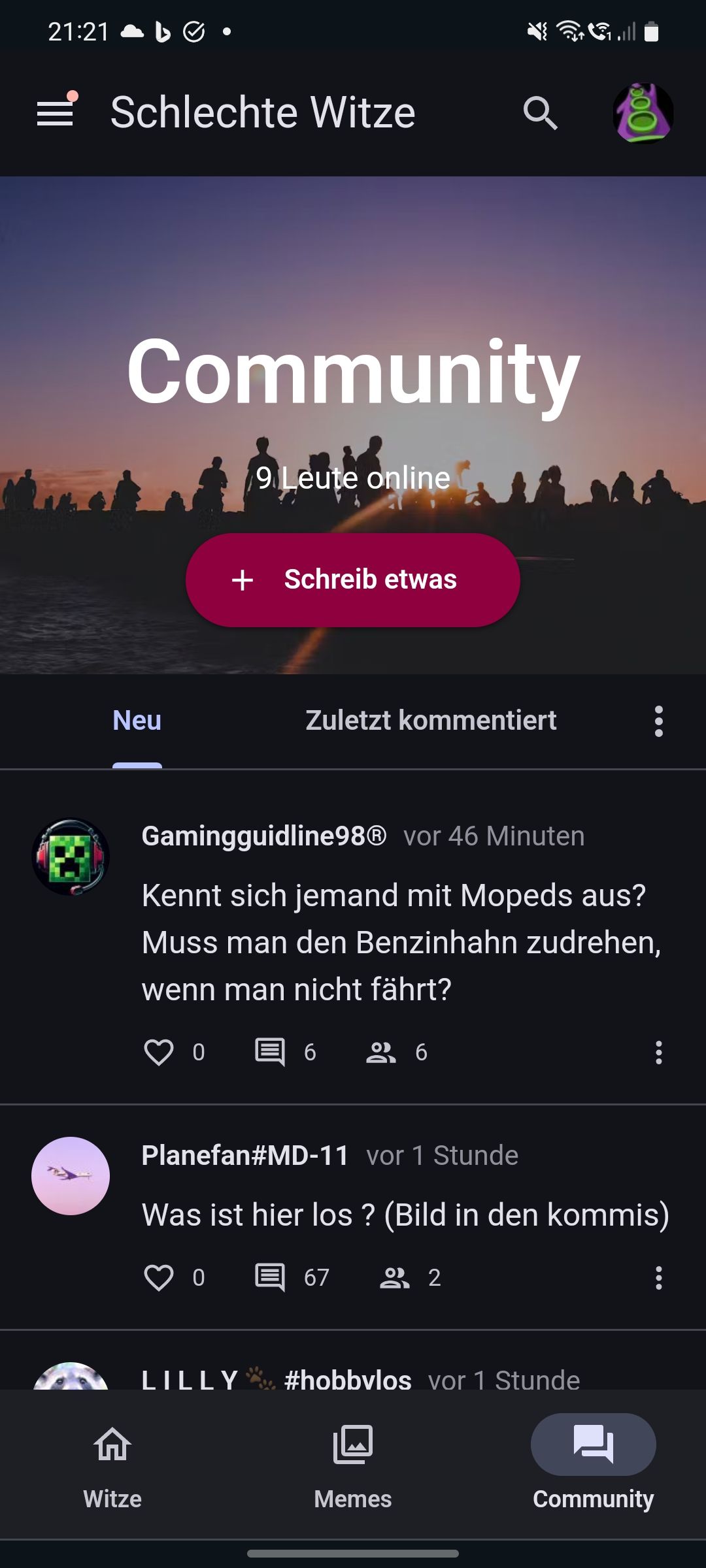Open Gamingguidline98's avatar
The width and height of the screenshot is (706, 1568).
pos(71,857)
